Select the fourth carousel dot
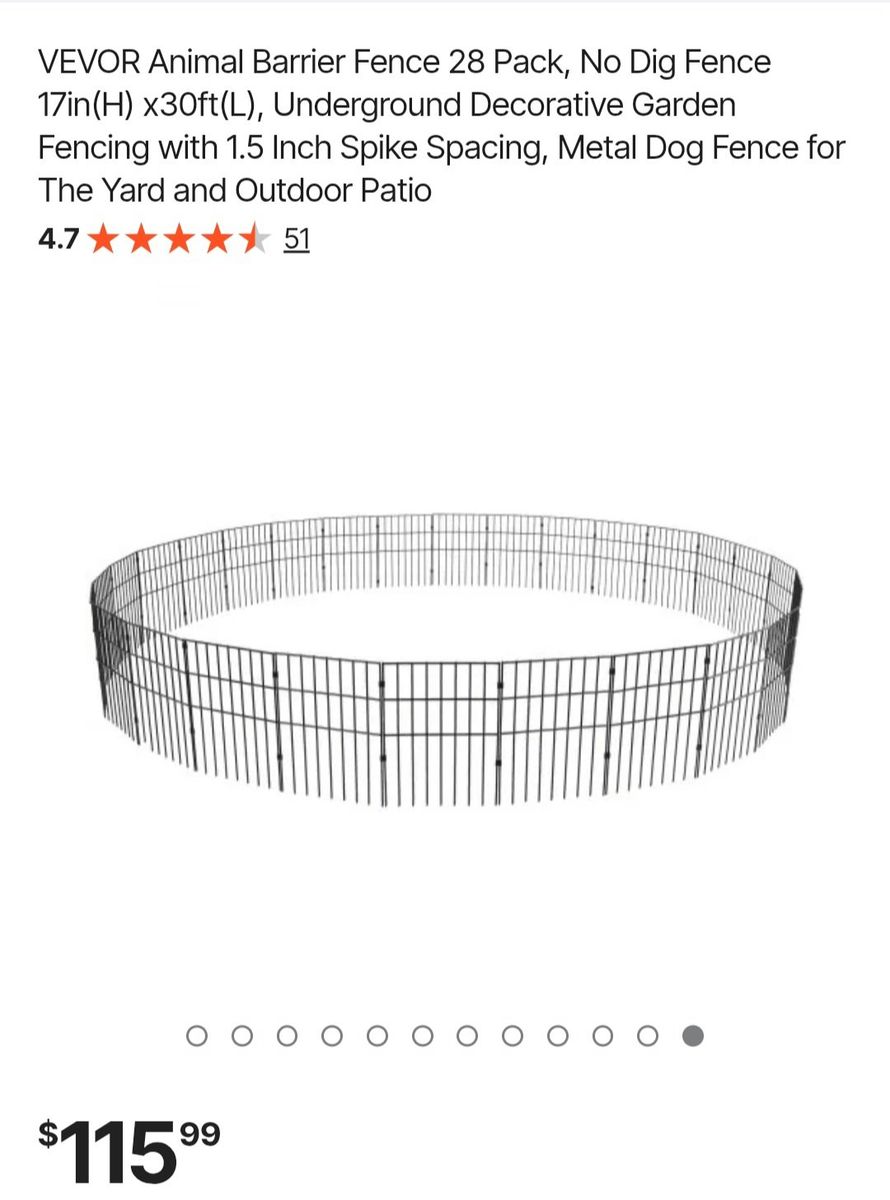Viewport: 890px width, 1200px height. pos(332,1036)
